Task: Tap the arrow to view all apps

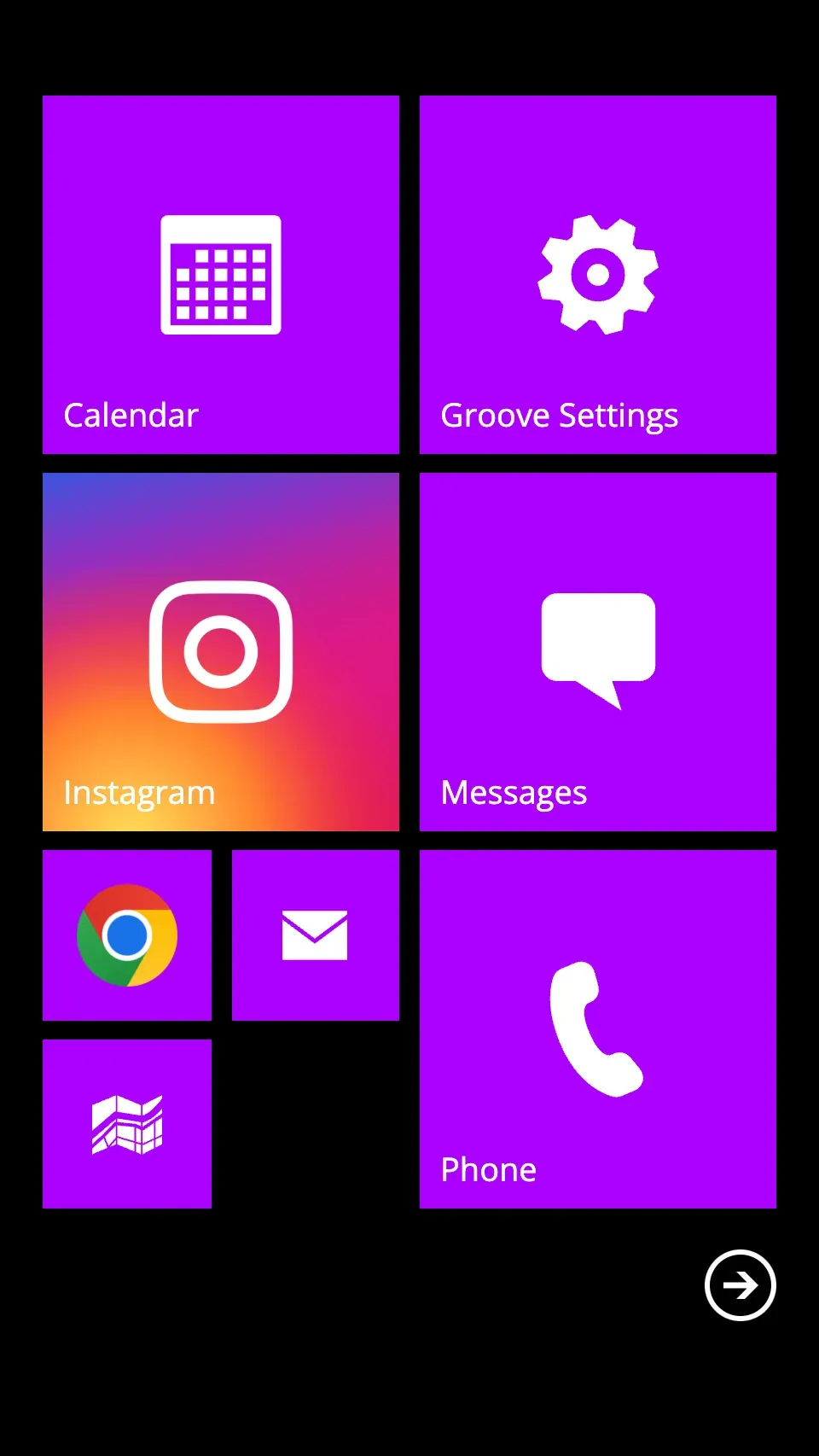Action: click(x=741, y=1285)
